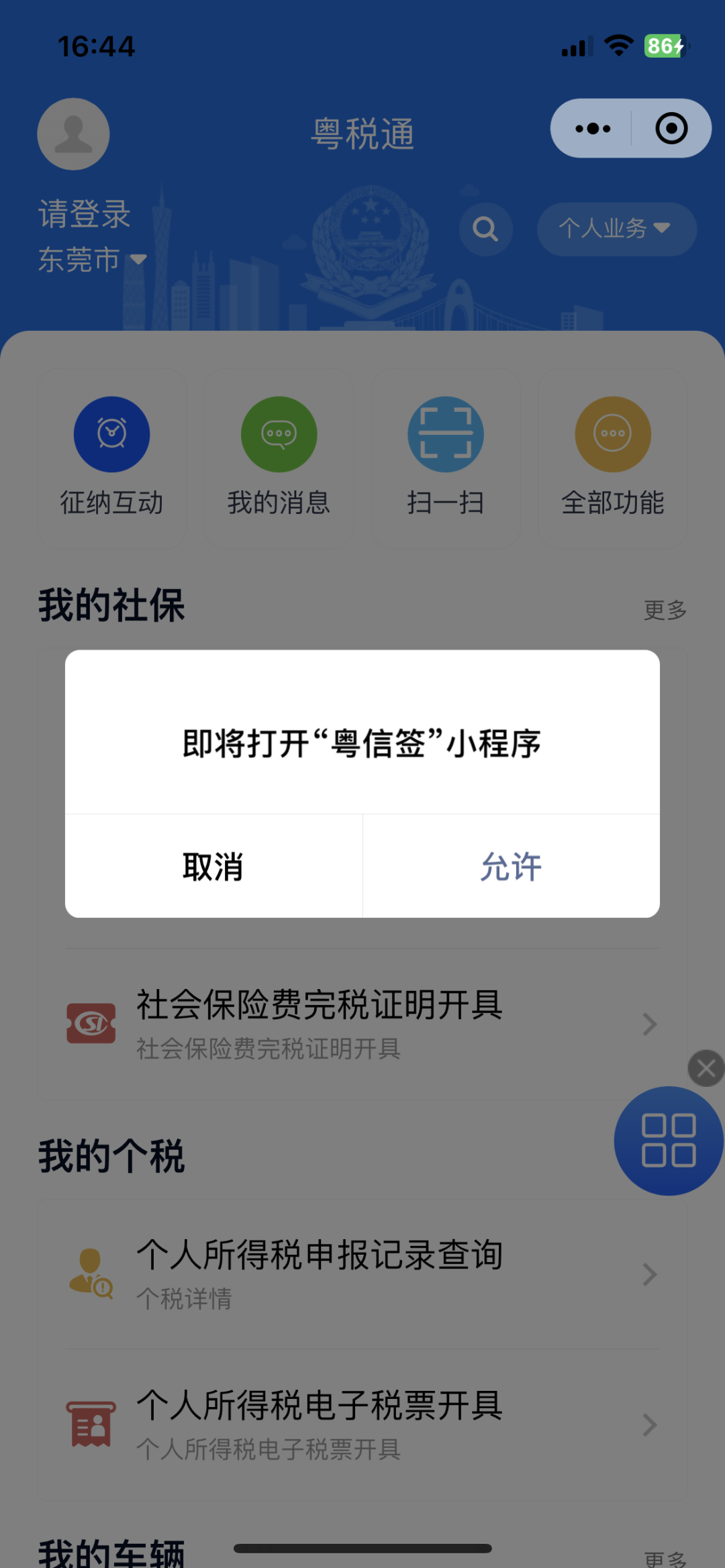Screen dimensions: 725x1568
Task: Launch 扫一扫 scanner
Action: point(446,458)
